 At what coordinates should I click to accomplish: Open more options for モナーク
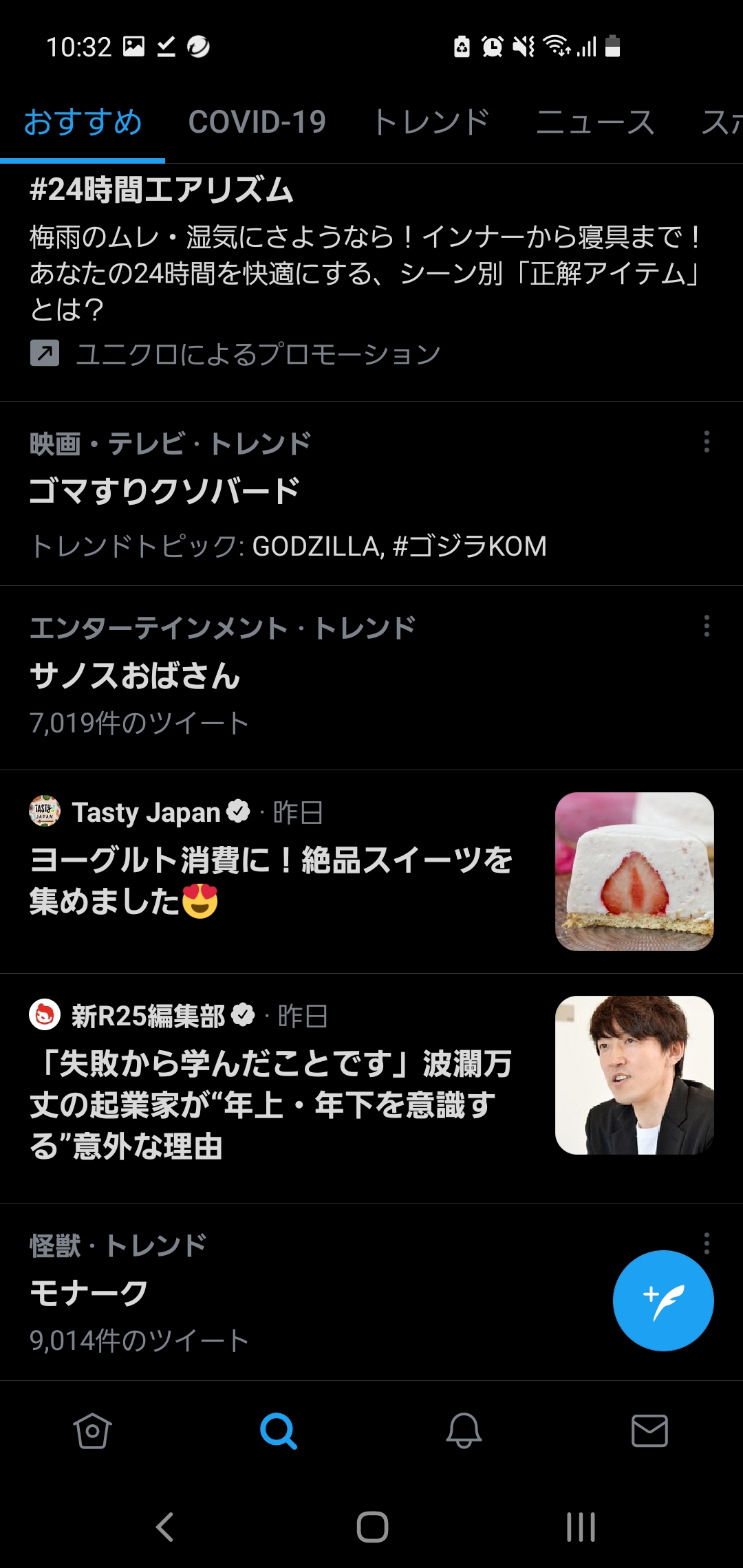707,1243
